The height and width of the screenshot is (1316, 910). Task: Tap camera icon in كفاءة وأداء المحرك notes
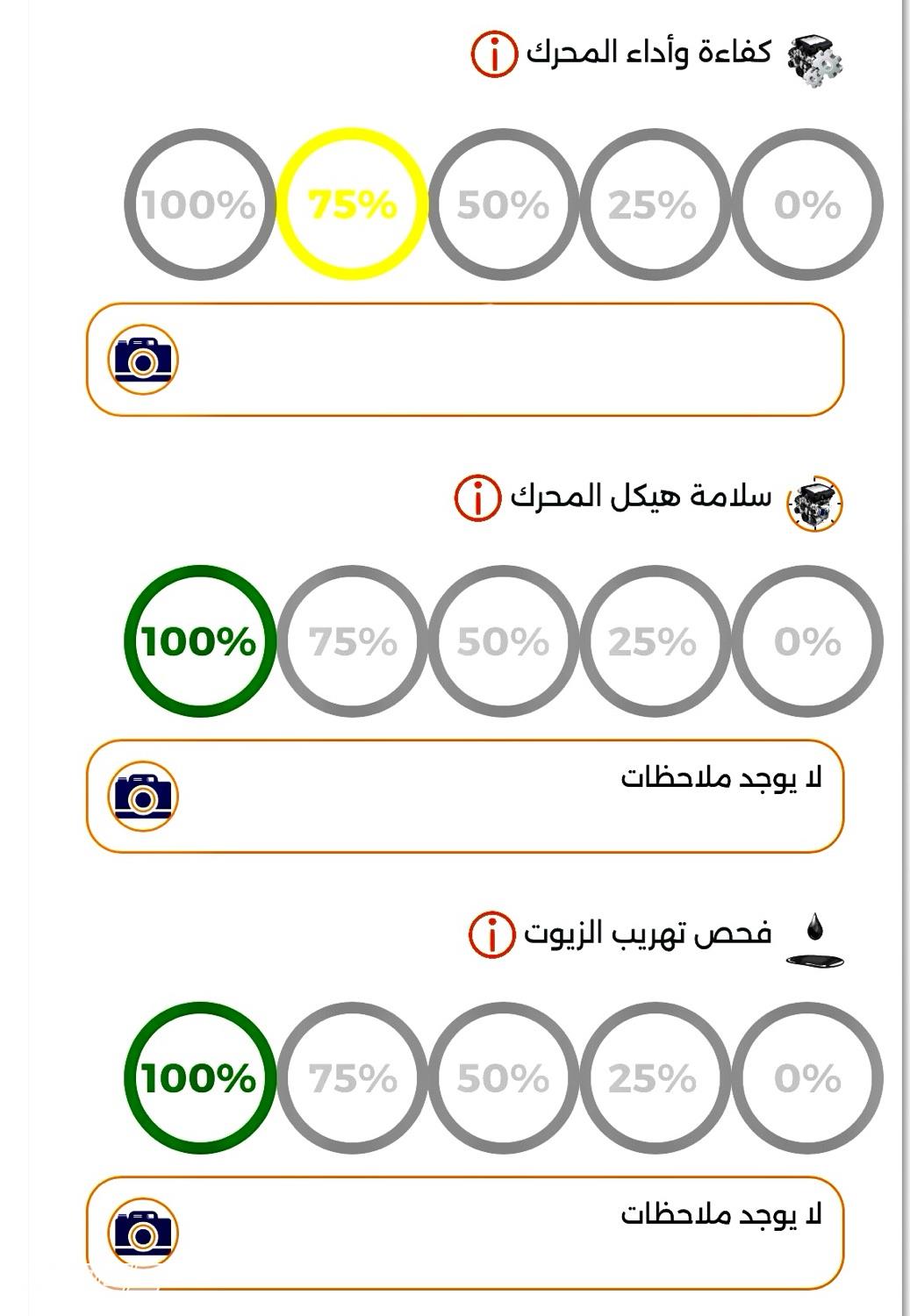pos(143,360)
